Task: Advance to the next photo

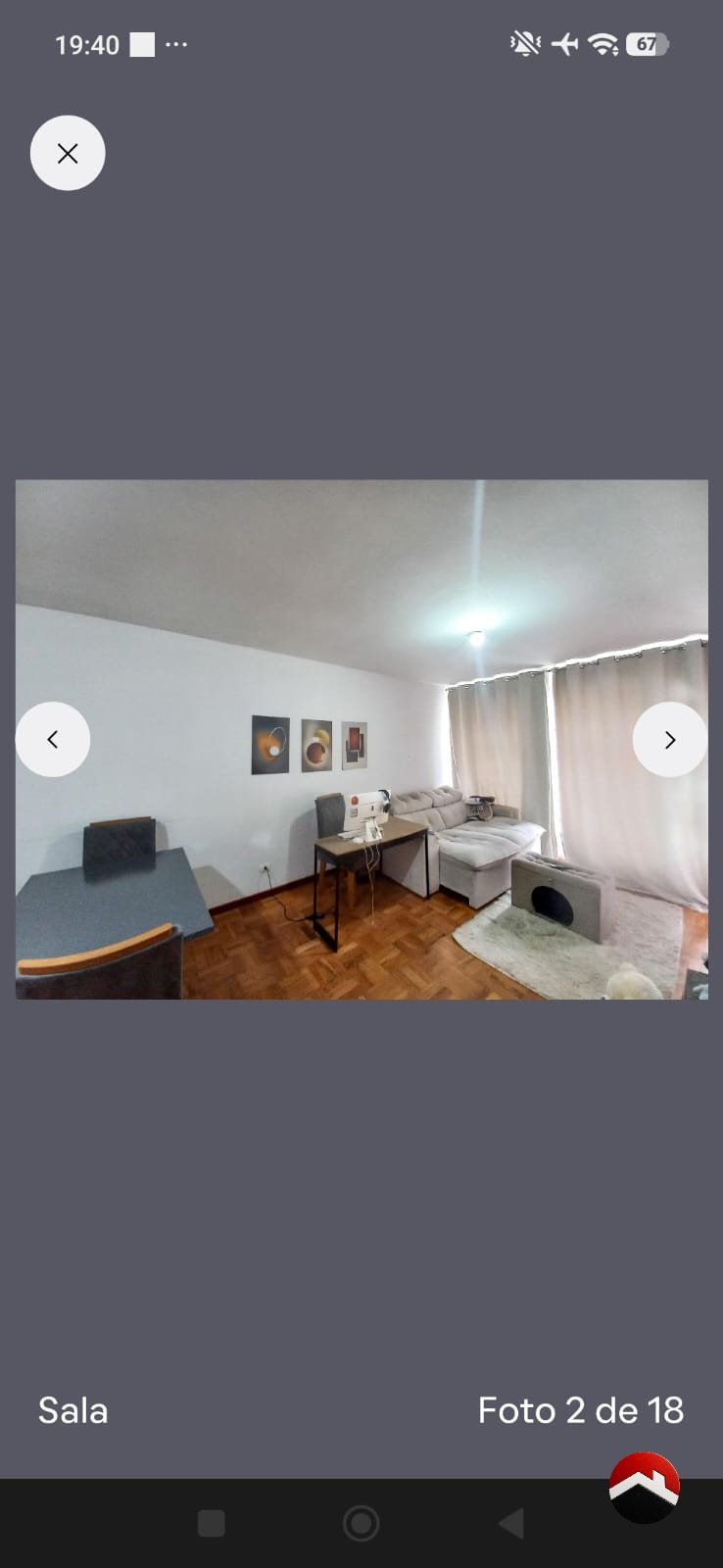Action: (670, 739)
